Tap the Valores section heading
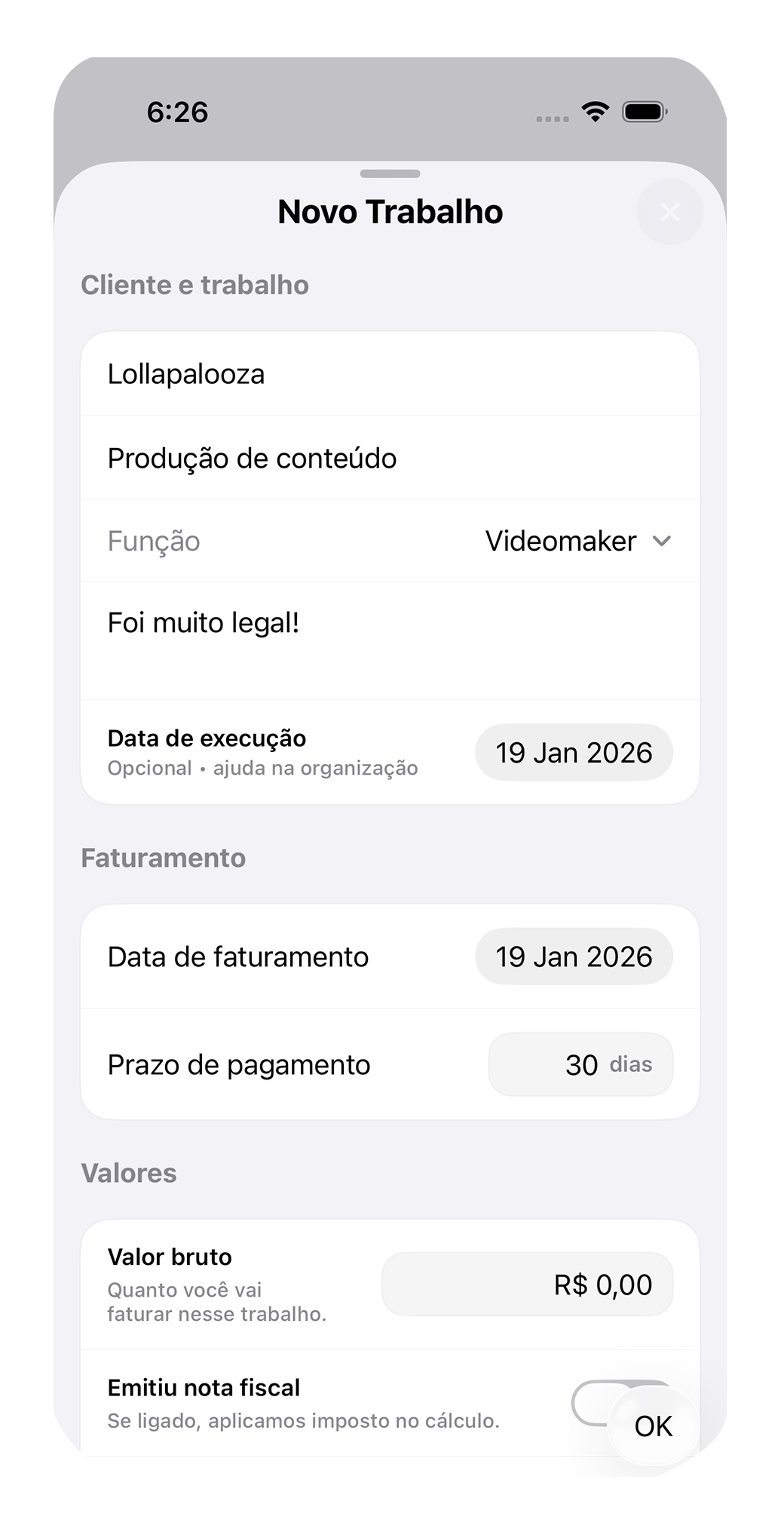This screenshot has height=1532, width=784. click(129, 1173)
